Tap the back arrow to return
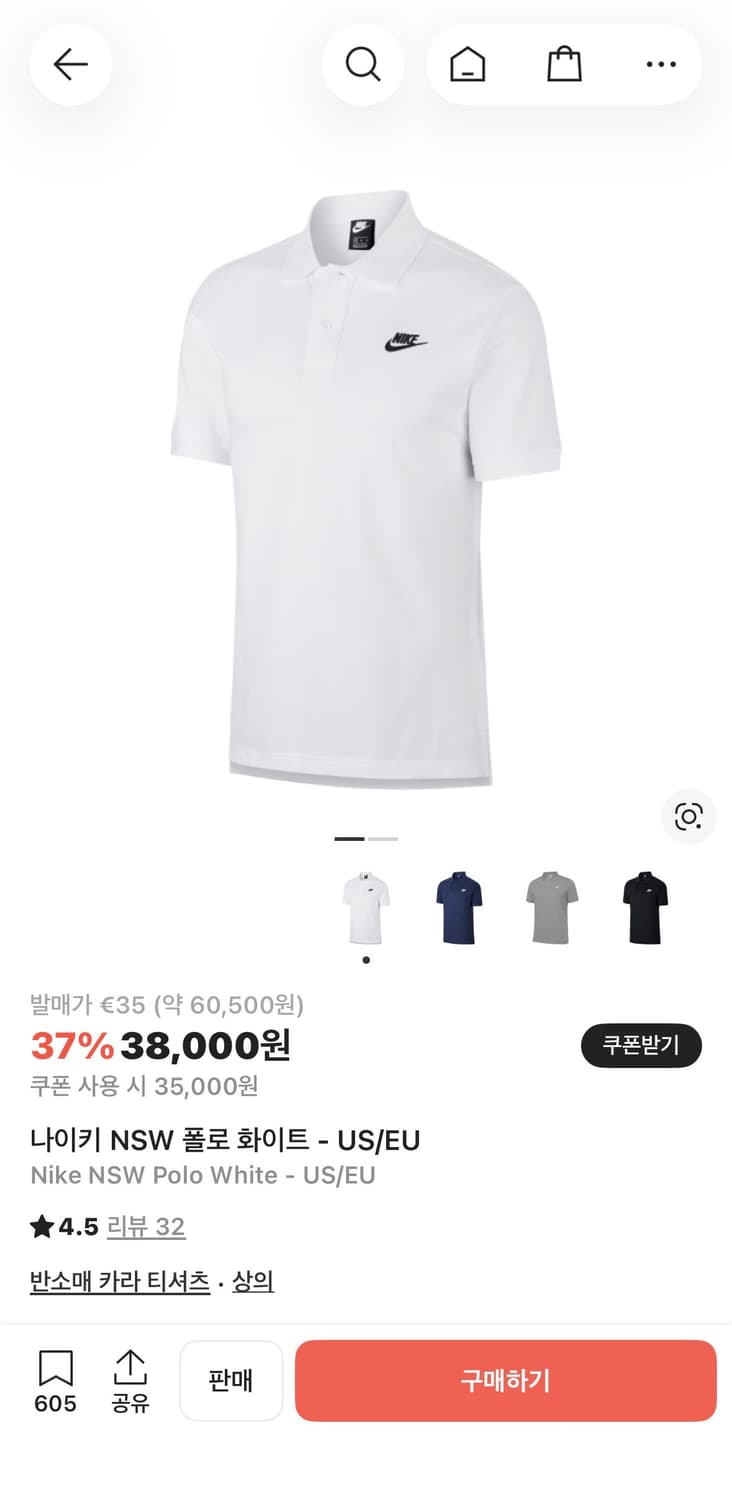 (x=70, y=64)
